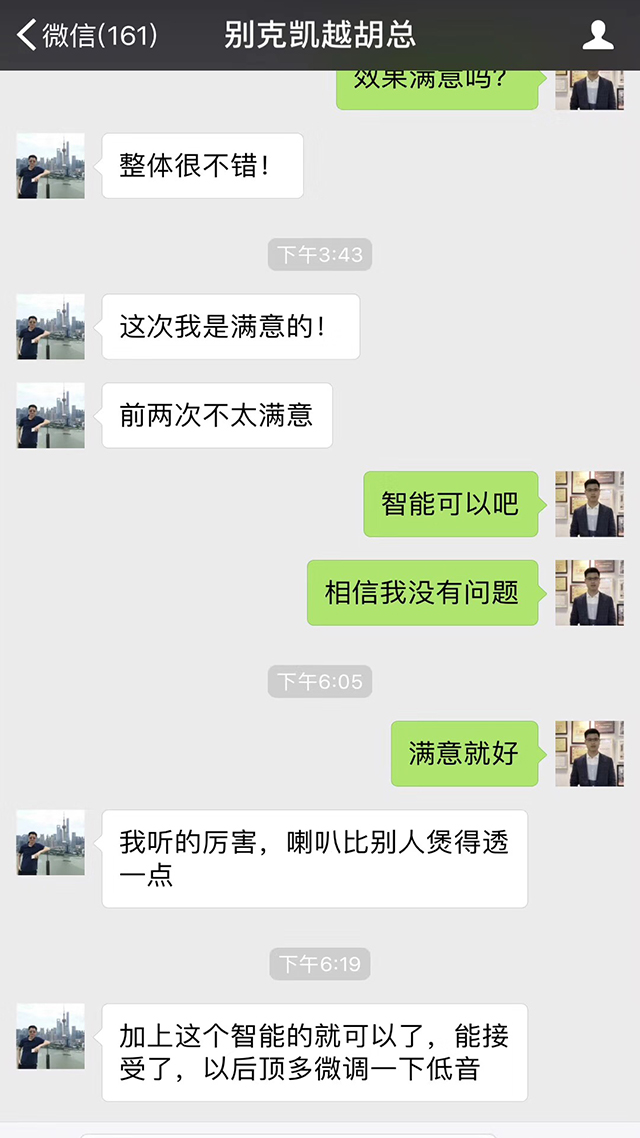
Task: Tap your avatar beside 满意就好
Action: tap(589, 753)
